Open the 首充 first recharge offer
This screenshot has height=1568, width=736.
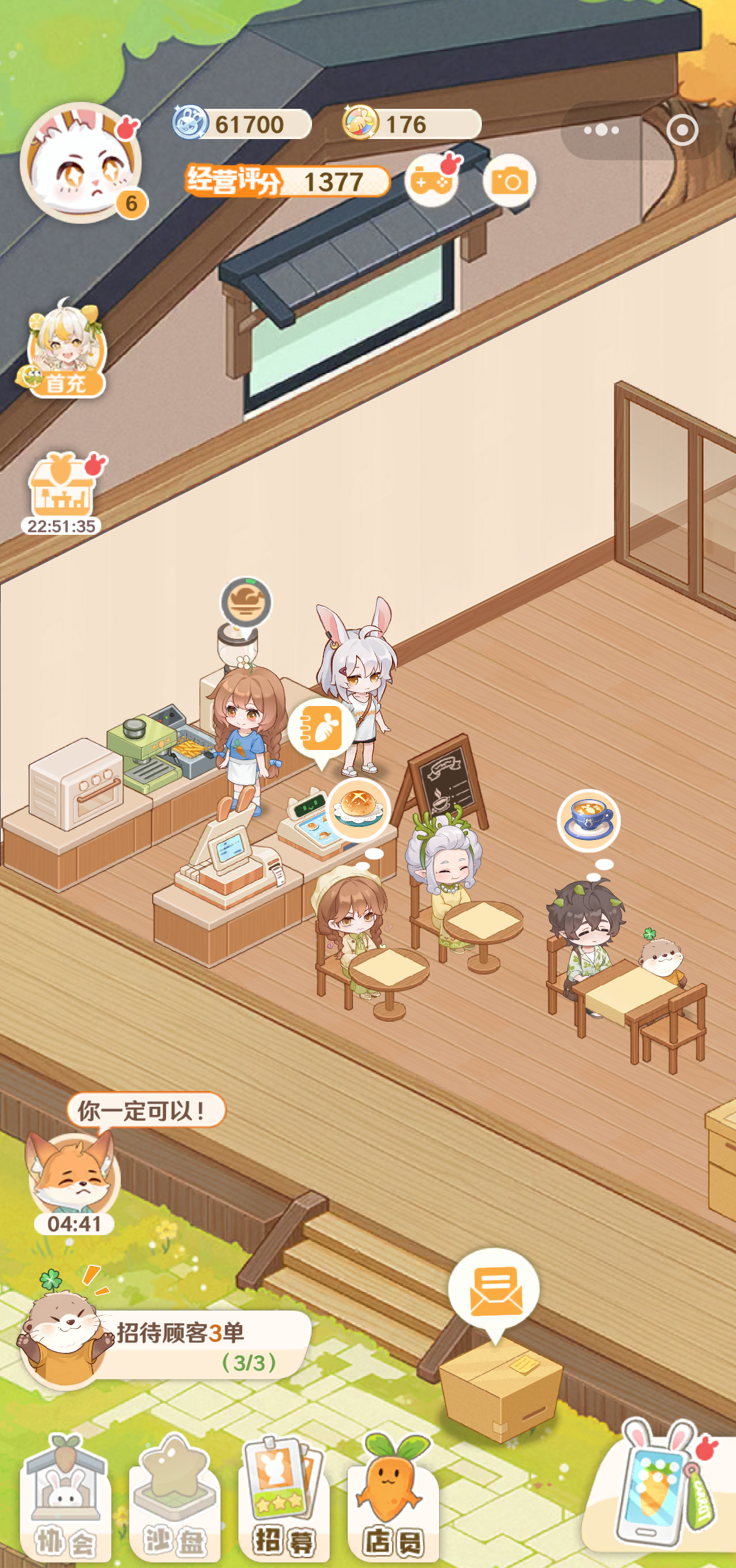point(65,353)
